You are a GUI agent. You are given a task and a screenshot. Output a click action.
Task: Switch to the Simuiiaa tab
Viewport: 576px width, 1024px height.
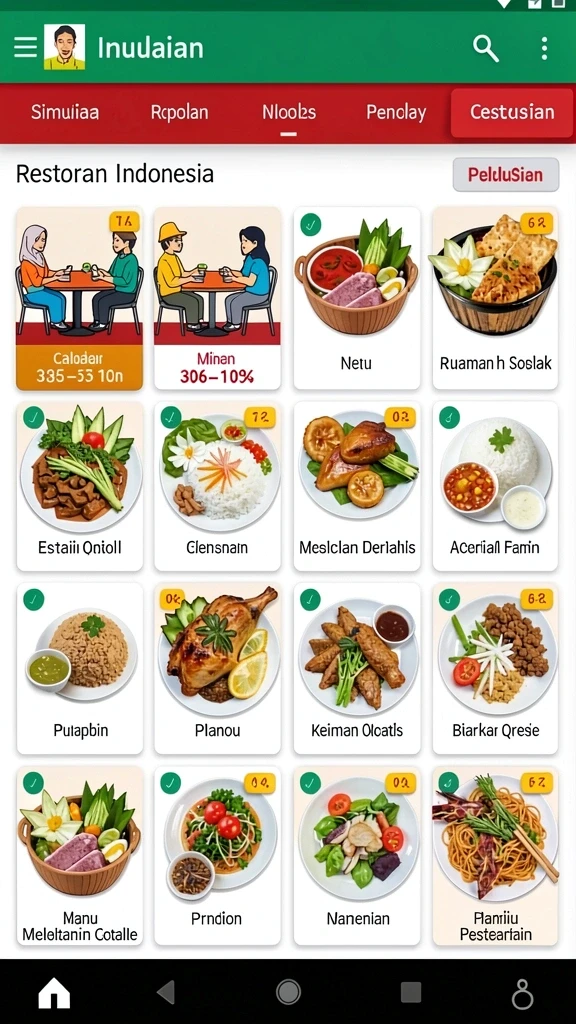pyautogui.click(x=65, y=112)
